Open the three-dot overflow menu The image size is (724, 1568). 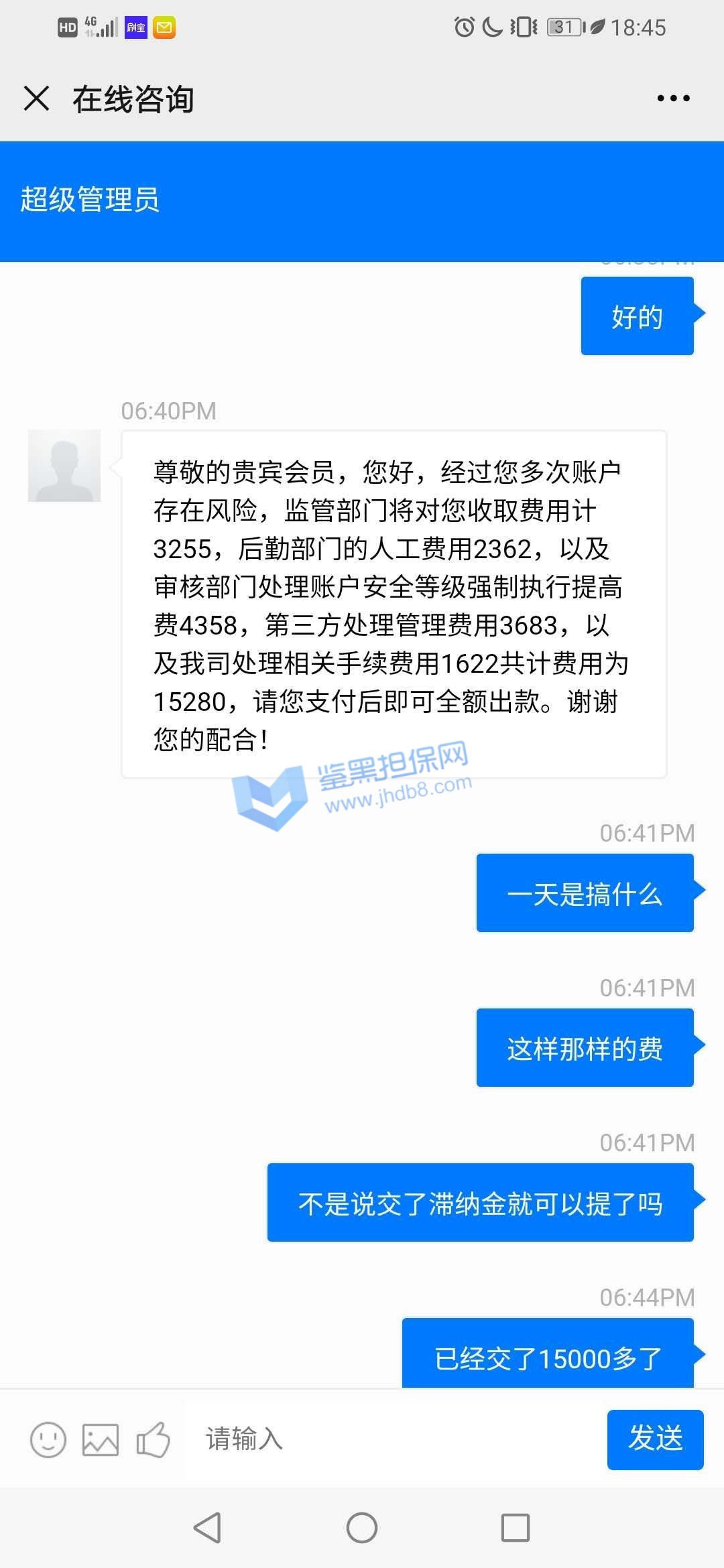673,99
